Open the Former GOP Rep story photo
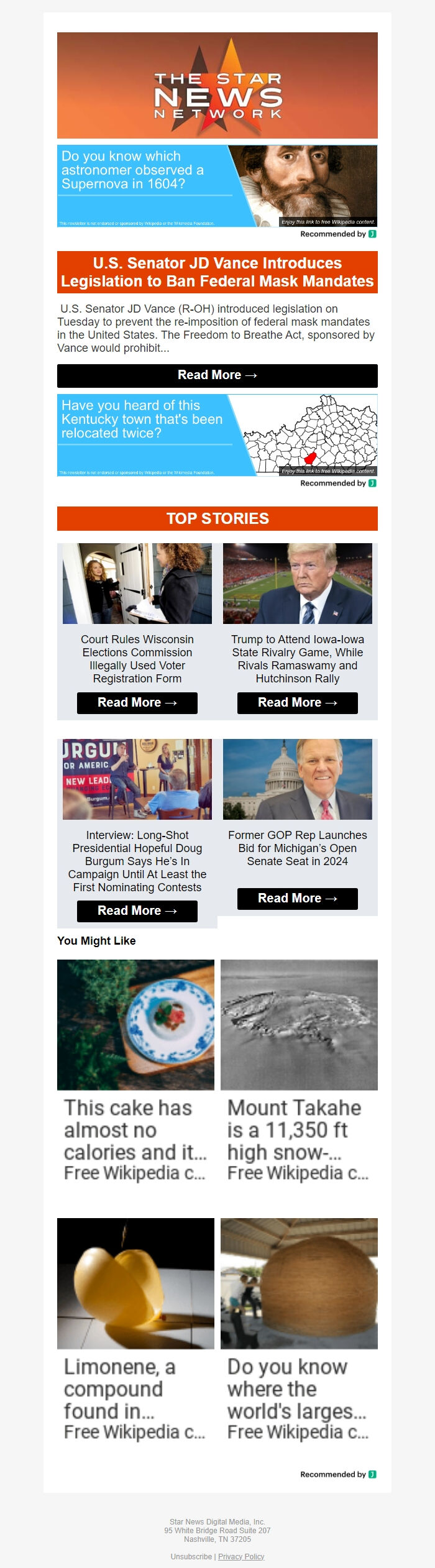The height and width of the screenshot is (1568, 435). tap(297, 779)
